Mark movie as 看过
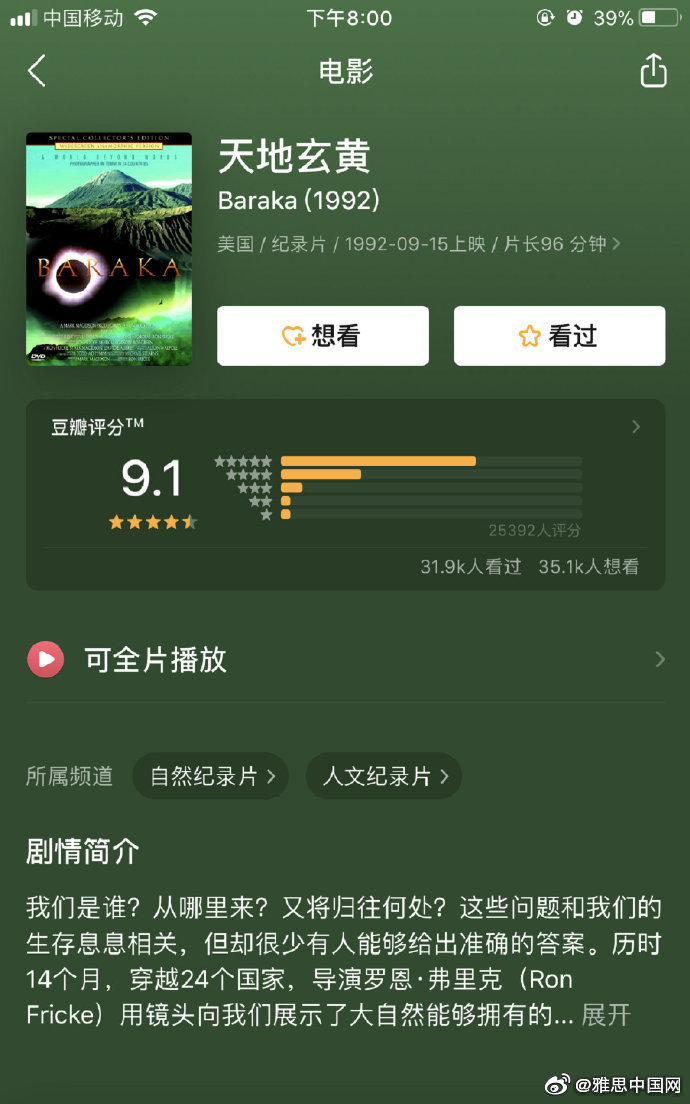 (x=559, y=336)
